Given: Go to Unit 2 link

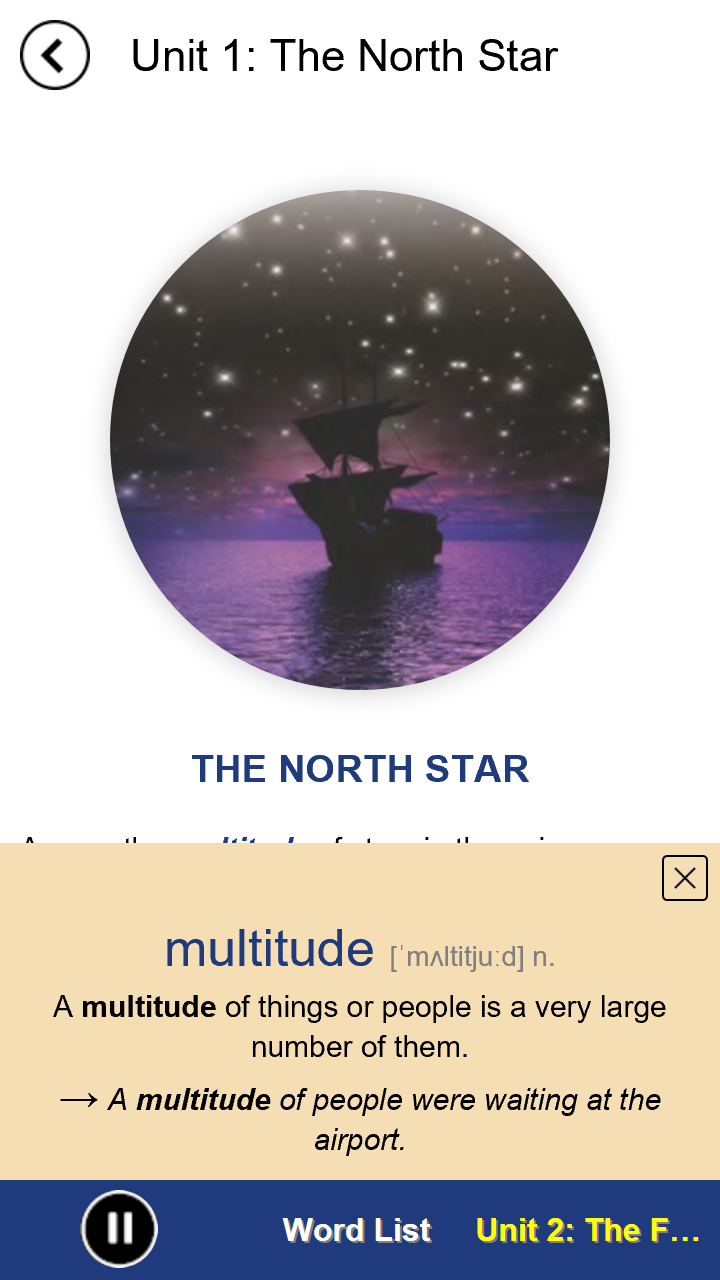Looking at the screenshot, I should (x=588, y=1230).
